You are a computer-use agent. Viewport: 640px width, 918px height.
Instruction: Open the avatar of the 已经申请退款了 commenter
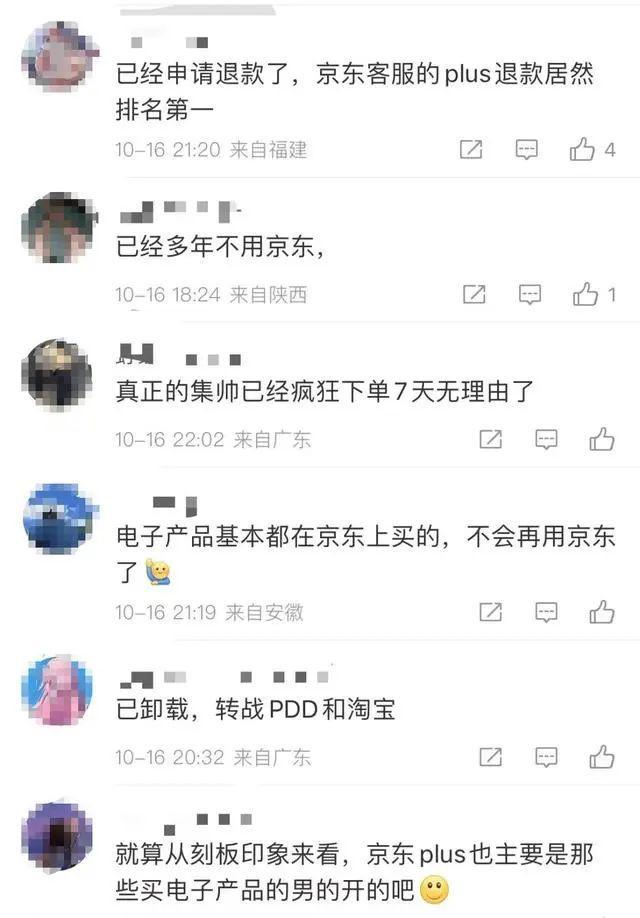tap(58, 57)
